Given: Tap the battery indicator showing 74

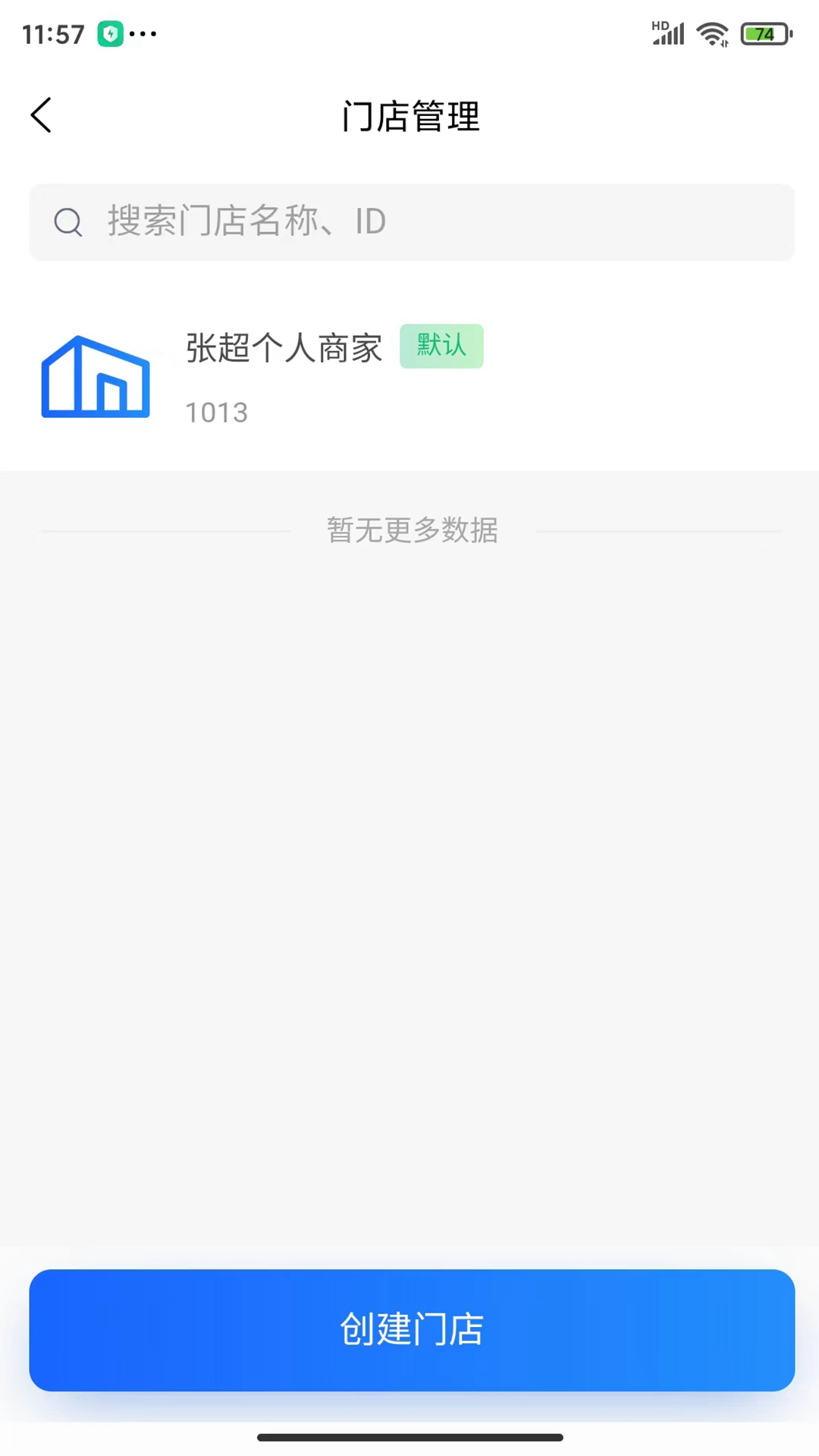Looking at the screenshot, I should [764, 34].
